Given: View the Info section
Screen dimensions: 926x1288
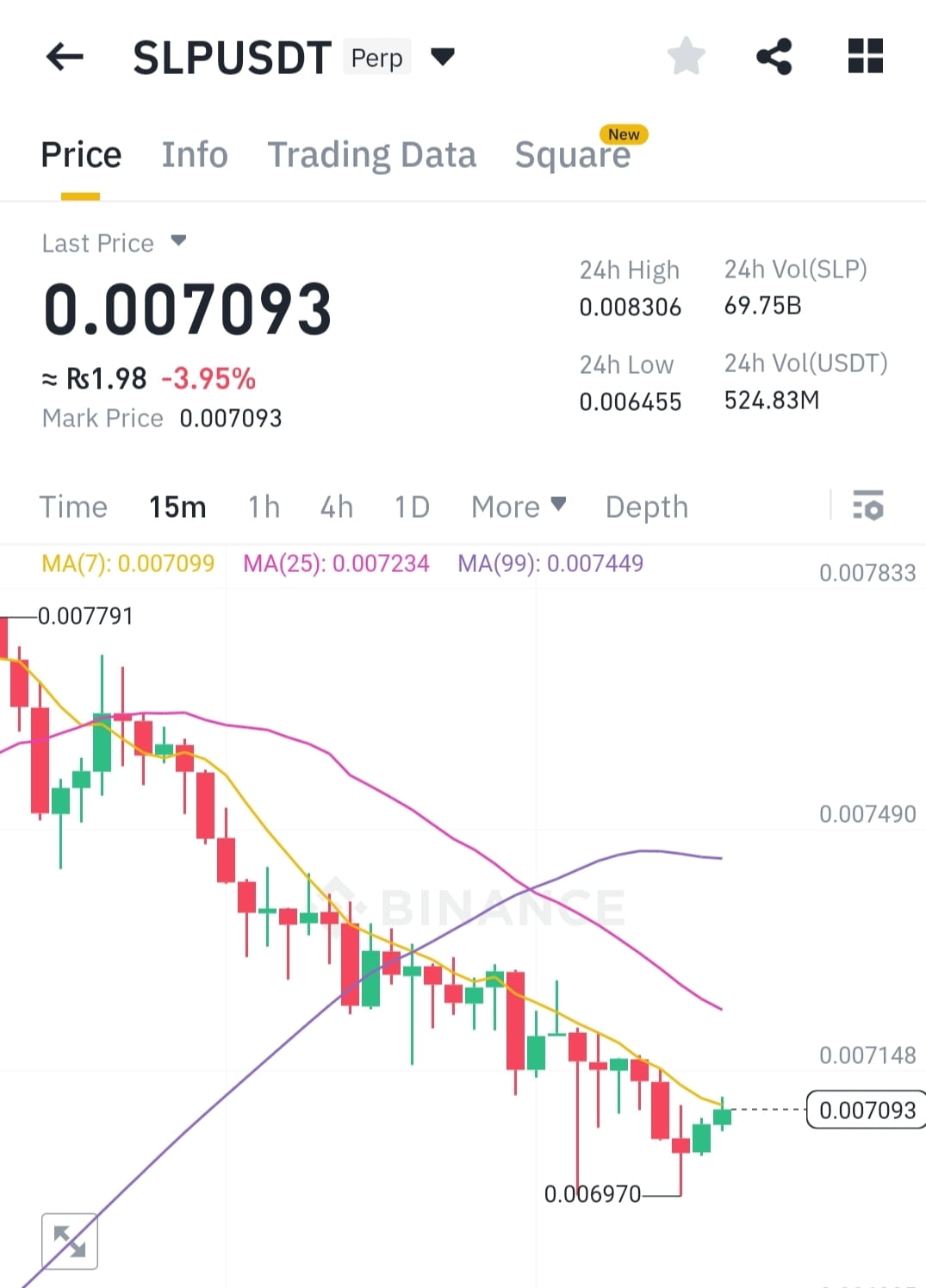Looking at the screenshot, I should coord(194,154).
